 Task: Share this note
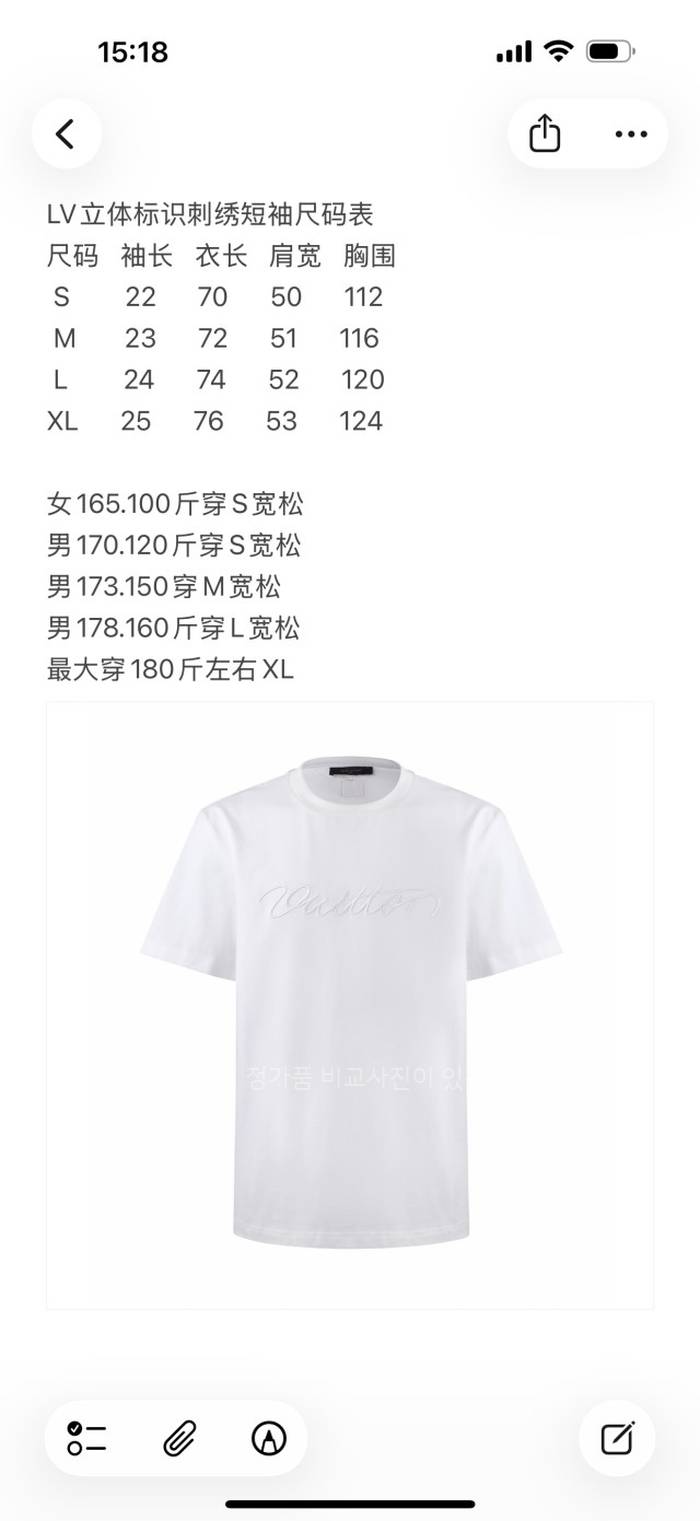click(544, 134)
